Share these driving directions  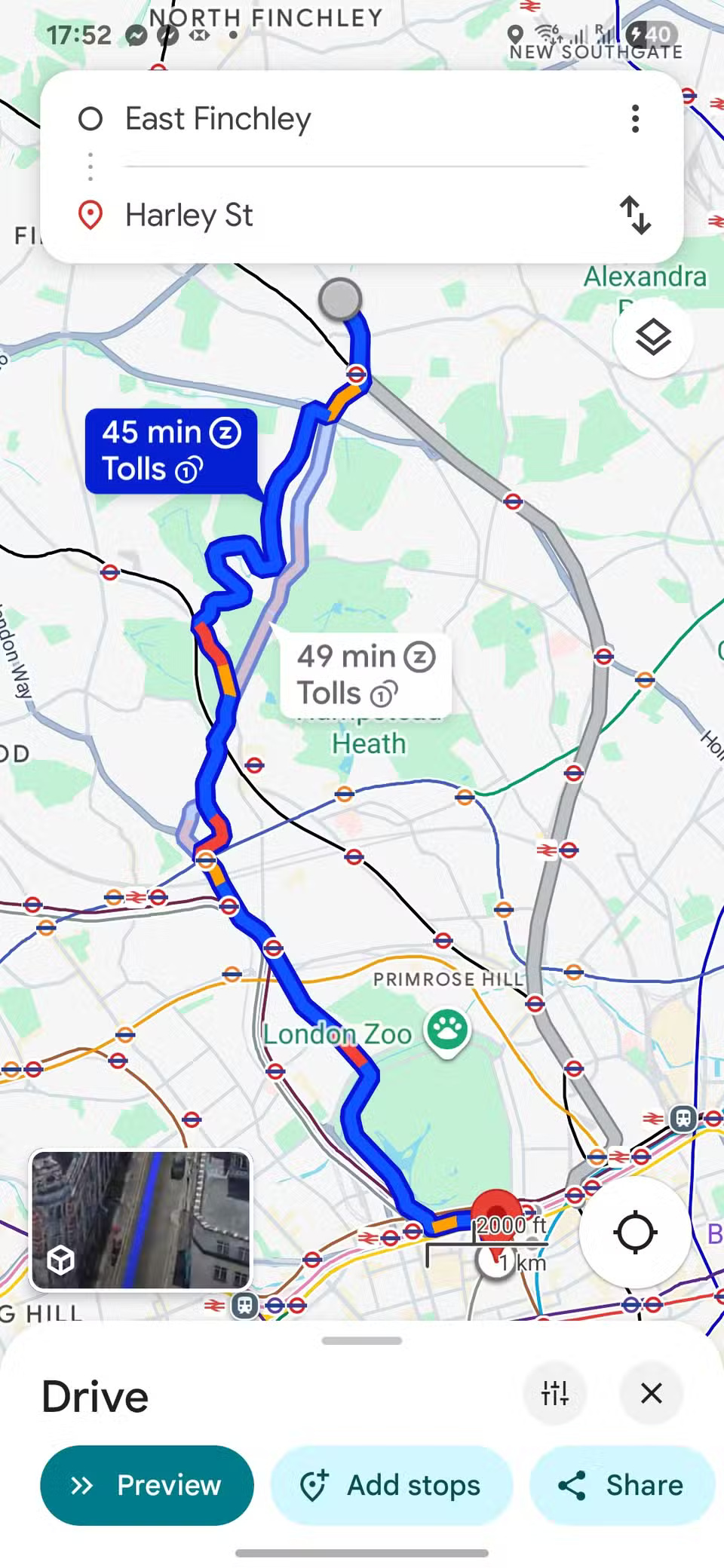621,1485
